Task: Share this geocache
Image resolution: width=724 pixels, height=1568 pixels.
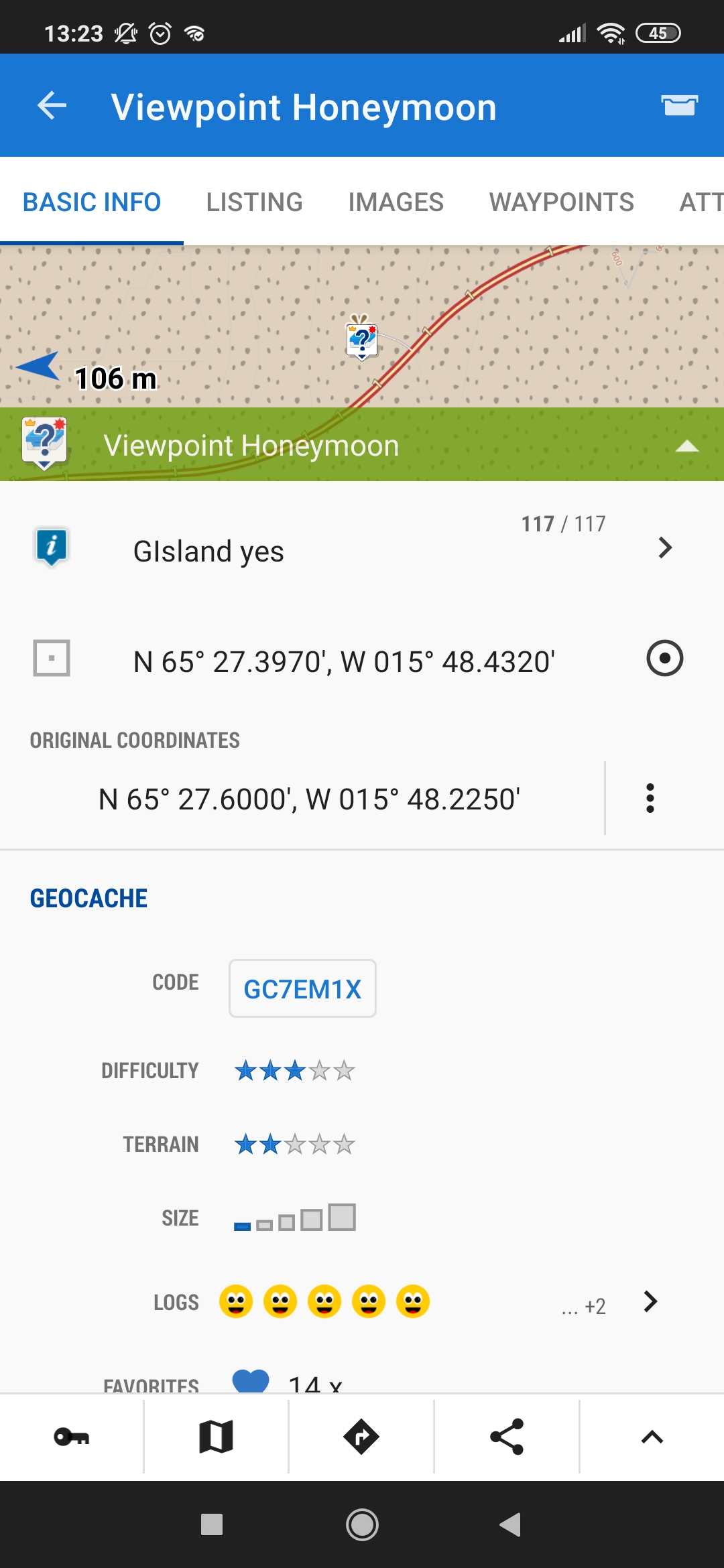Action: tap(507, 1437)
